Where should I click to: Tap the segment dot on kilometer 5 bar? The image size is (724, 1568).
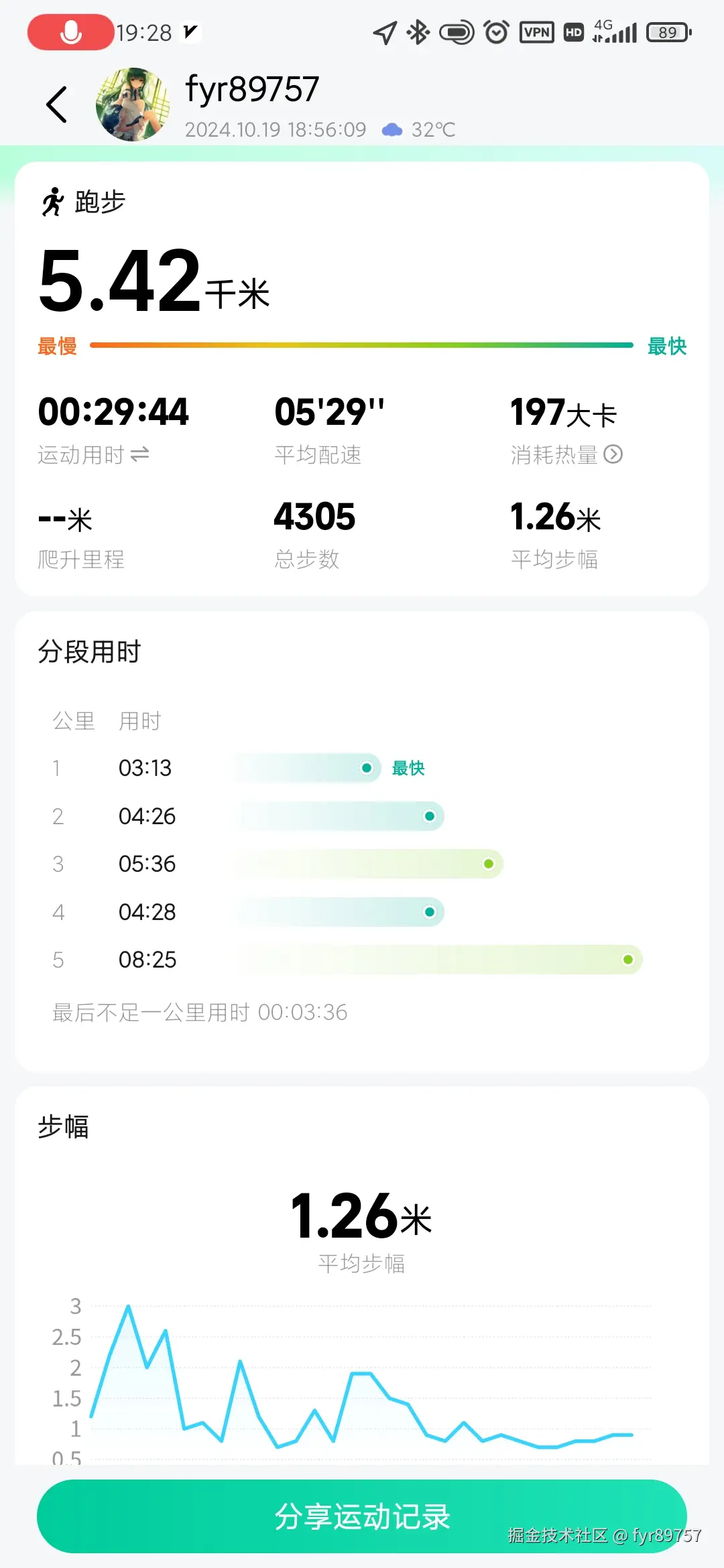click(627, 960)
